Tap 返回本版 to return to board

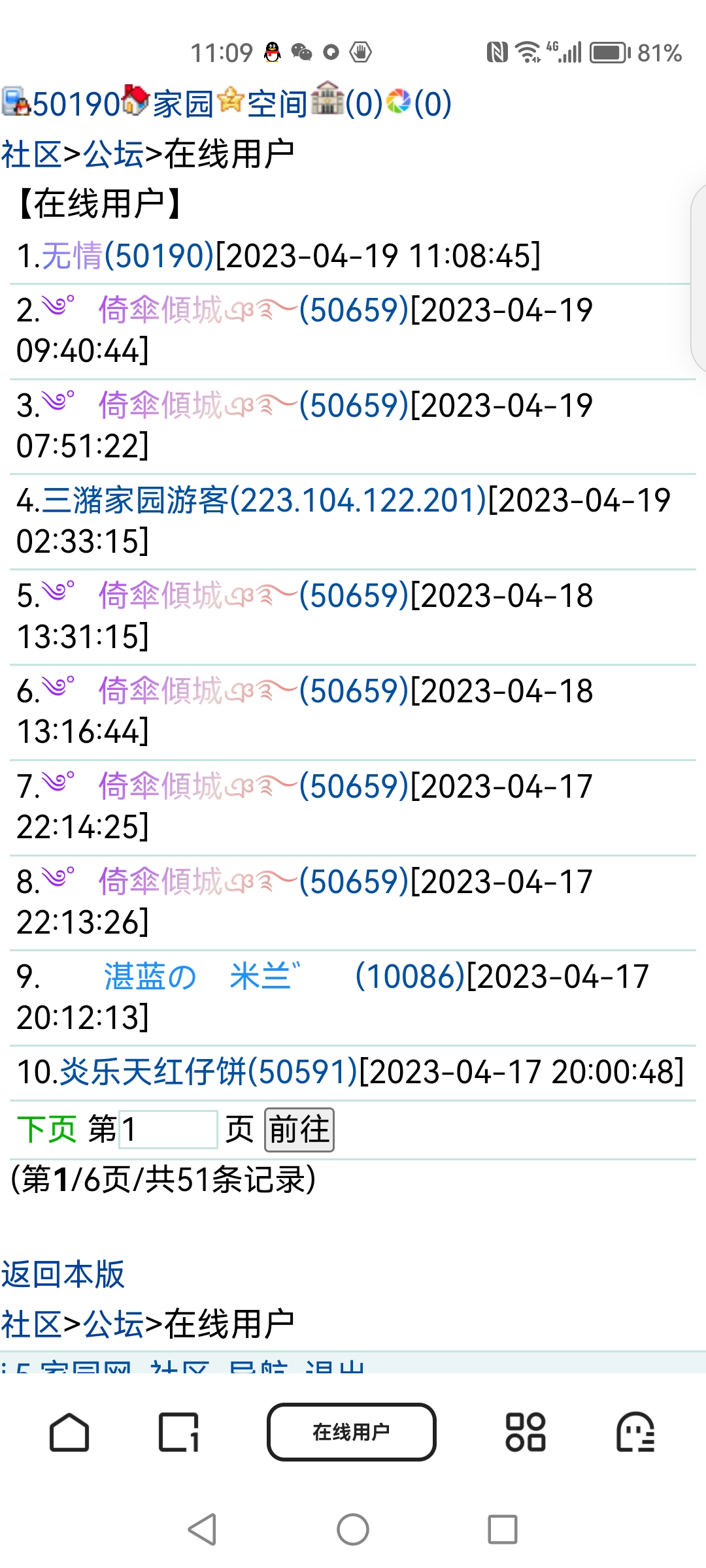63,1274
